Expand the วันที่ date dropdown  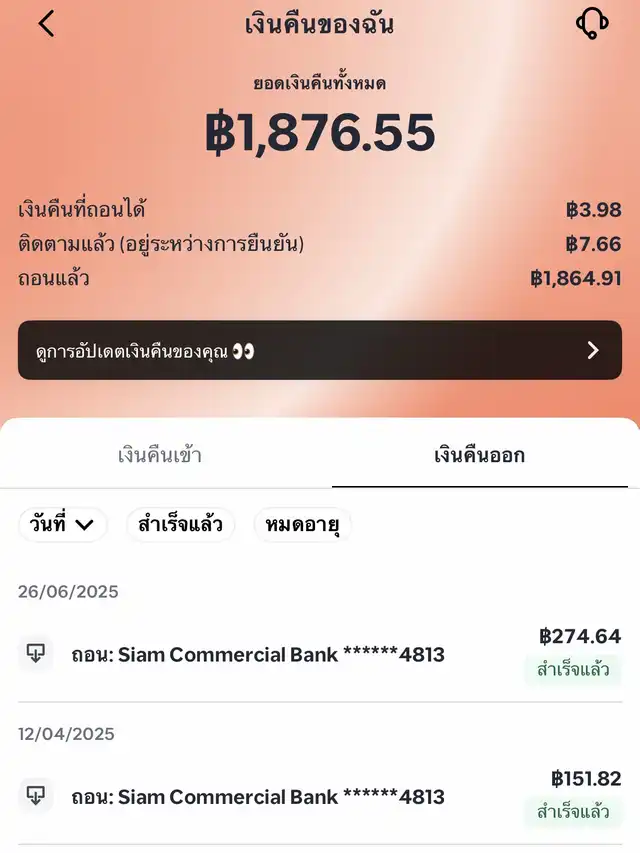click(x=62, y=524)
